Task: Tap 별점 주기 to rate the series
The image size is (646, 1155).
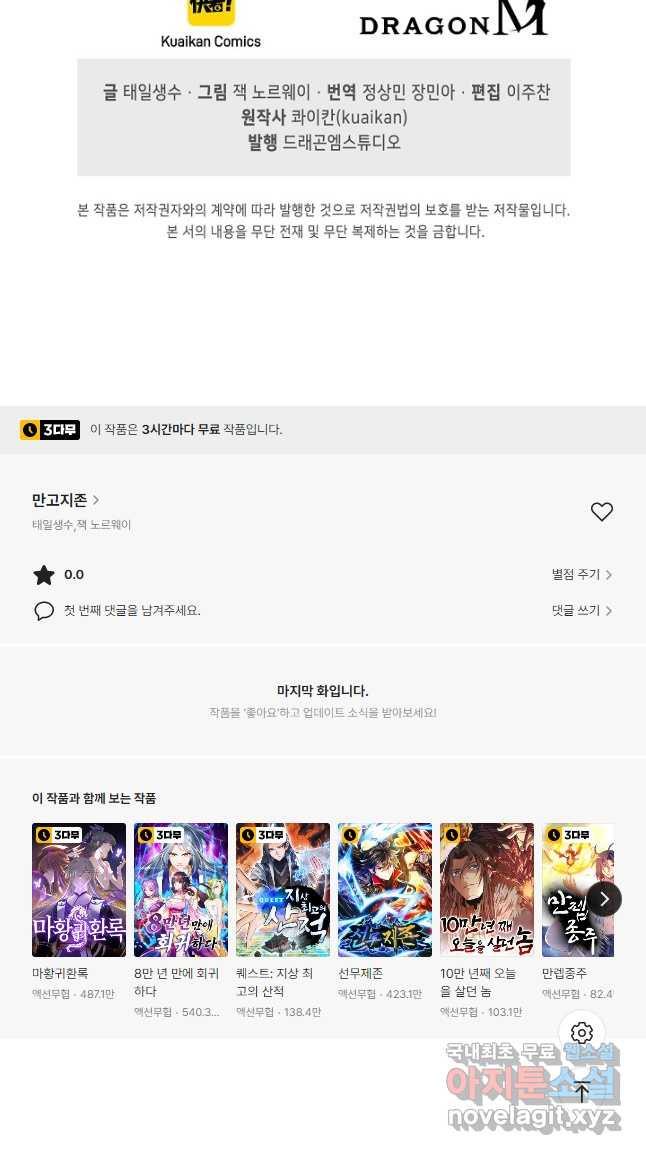Action: tap(581, 575)
